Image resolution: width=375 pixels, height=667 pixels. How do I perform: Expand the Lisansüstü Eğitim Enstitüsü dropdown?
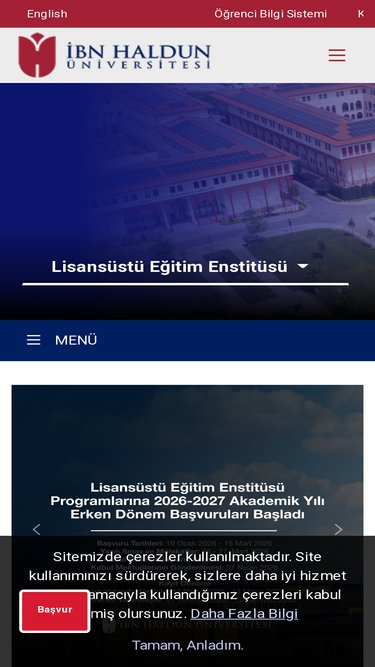pos(185,267)
